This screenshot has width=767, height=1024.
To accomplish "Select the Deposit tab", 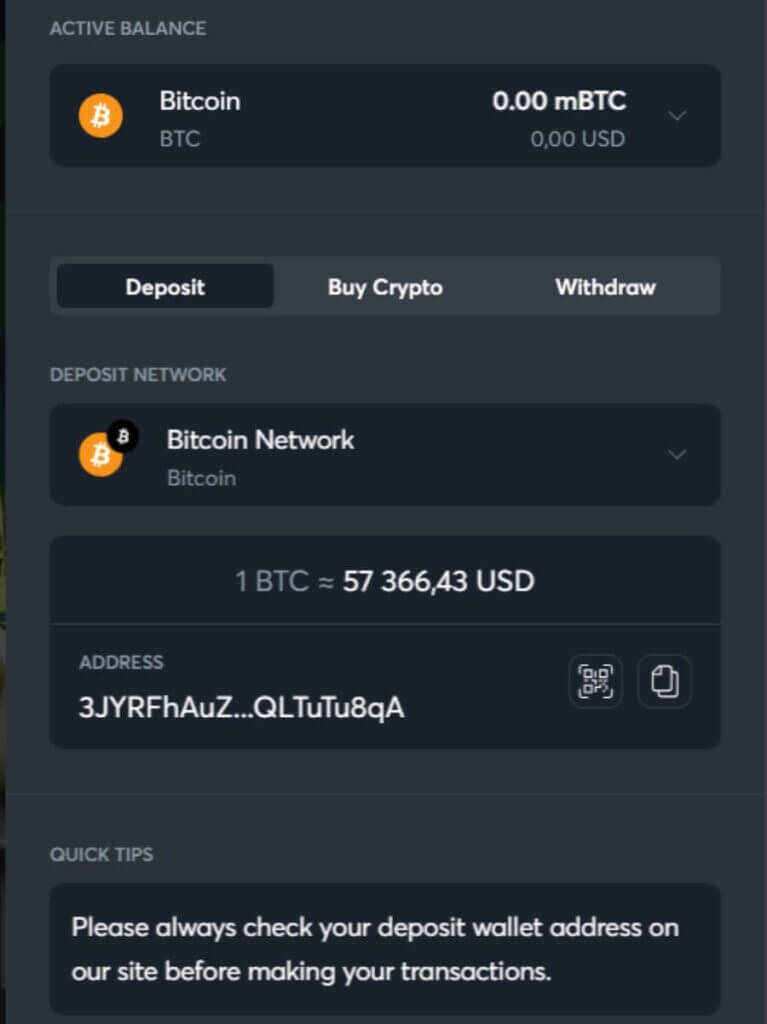I will [x=165, y=287].
